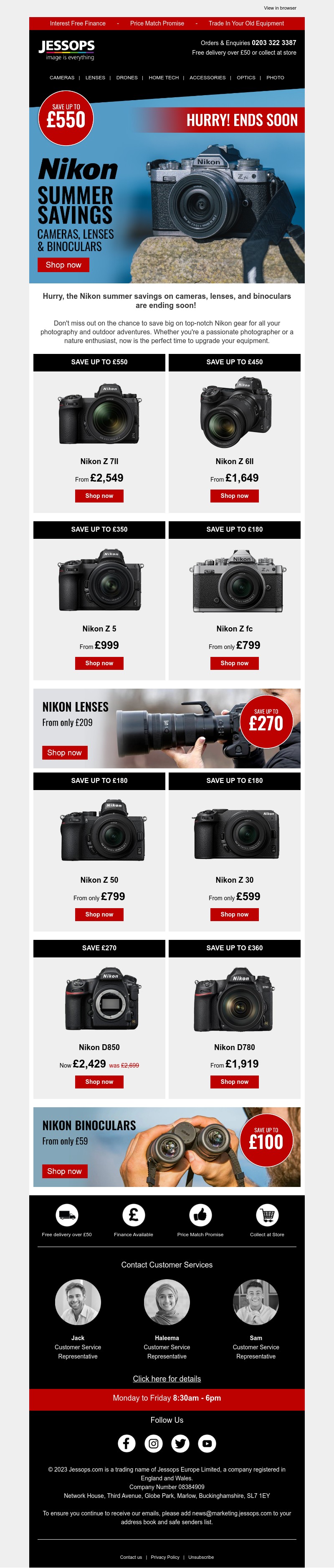Shop now for the Nikon D850
Image resolution: width=334 pixels, height=1568 pixels.
click(99, 1082)
